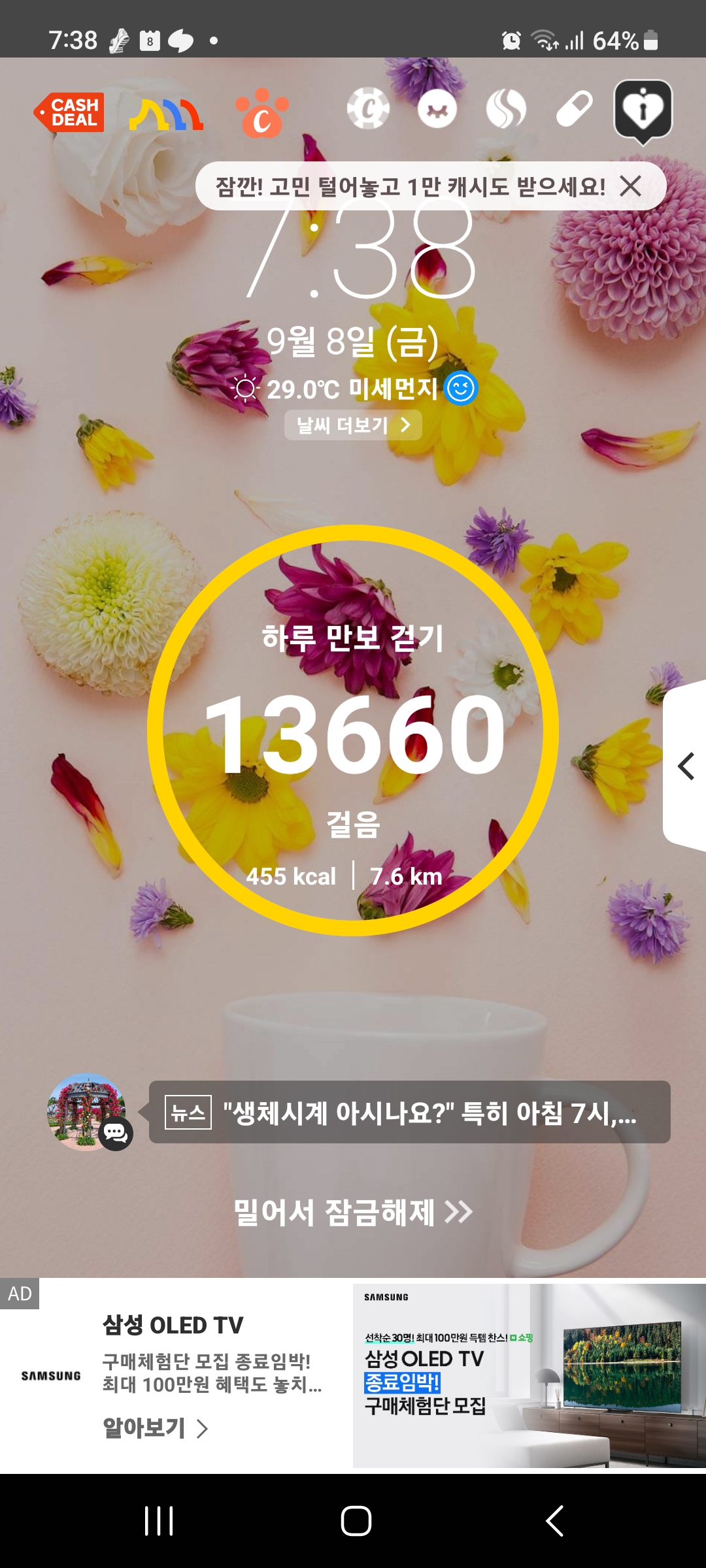Open the 하루 만보 걷기 step counter

tap(353, 730)
